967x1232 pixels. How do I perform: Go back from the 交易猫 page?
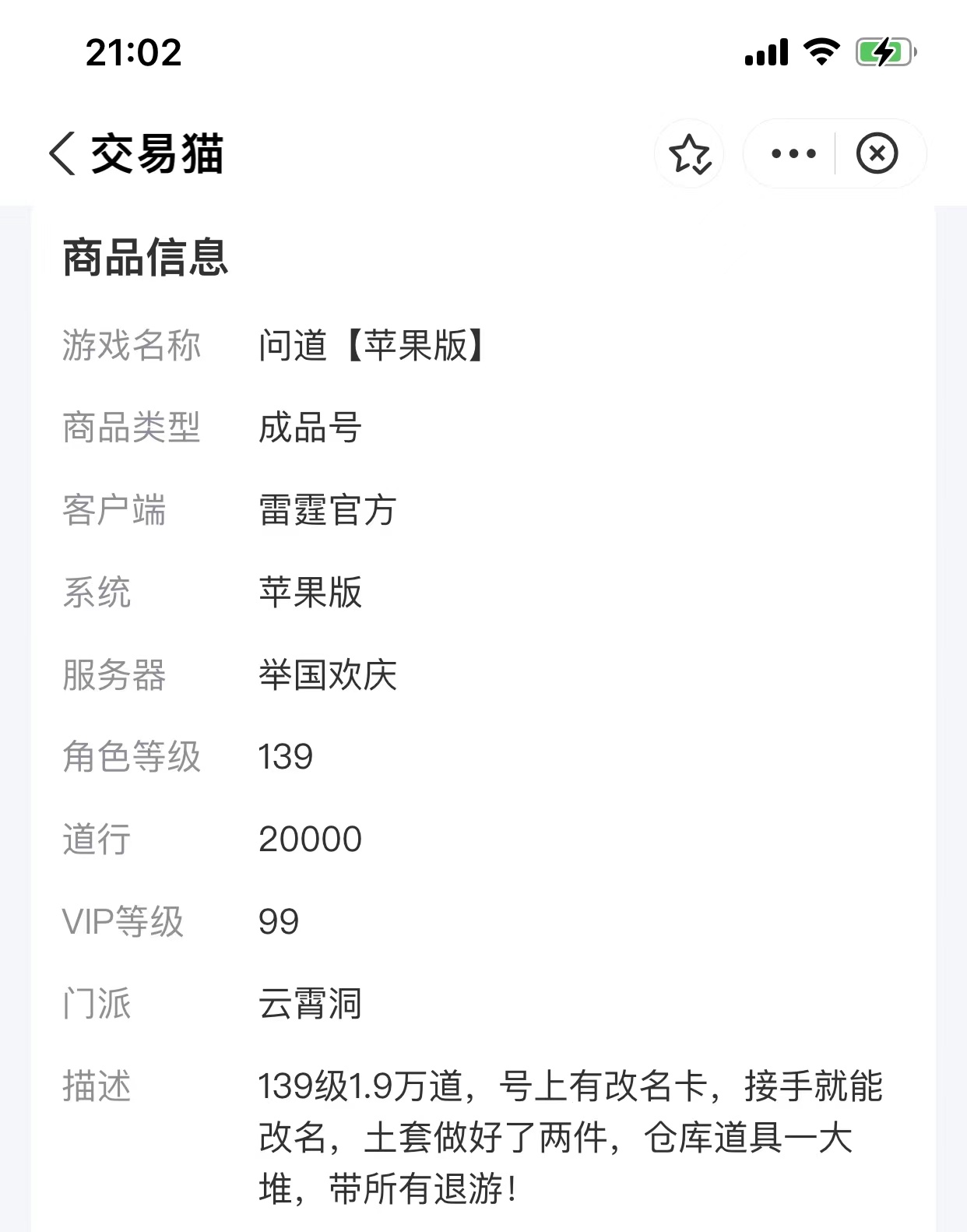tap(62, 153)
